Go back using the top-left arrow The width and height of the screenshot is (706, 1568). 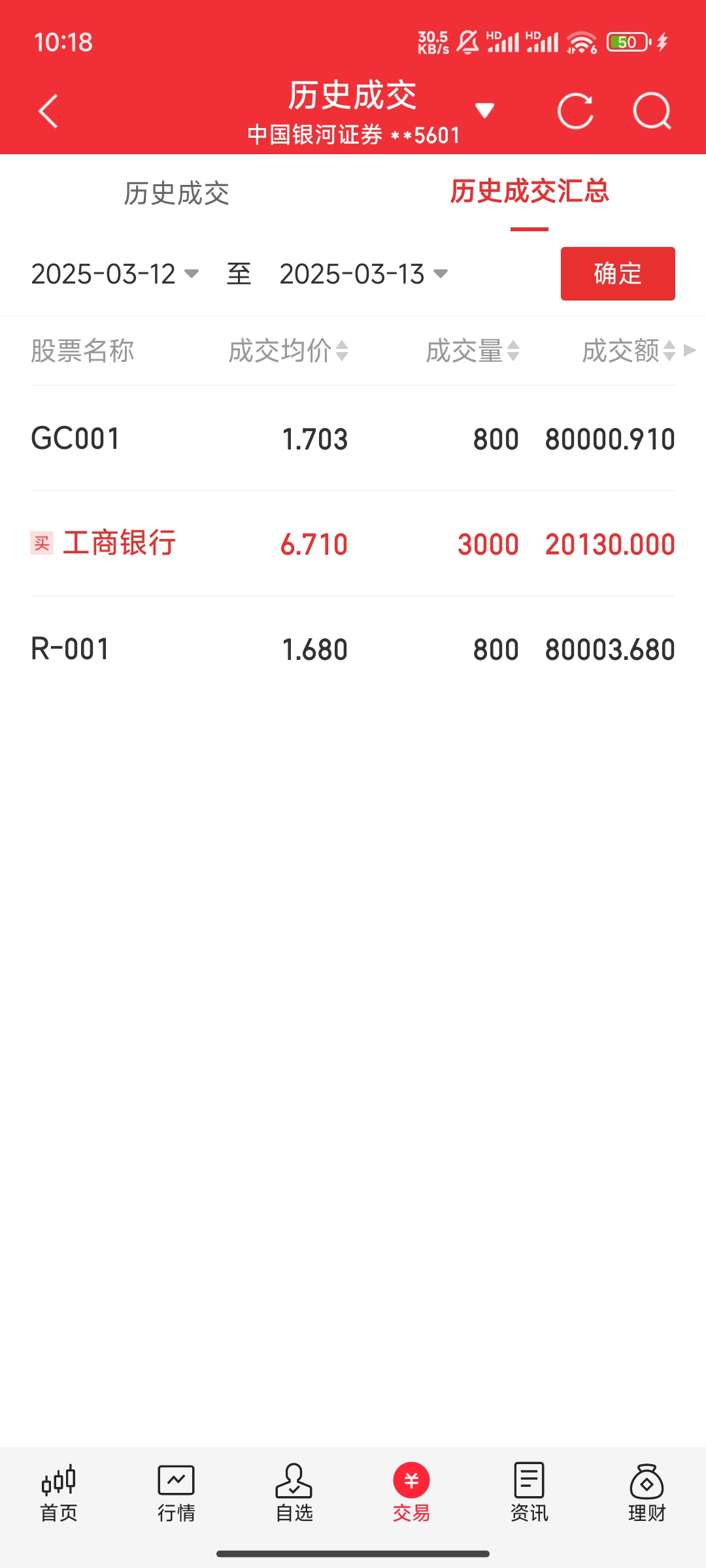pyautogui.click(x=48, y=111)
